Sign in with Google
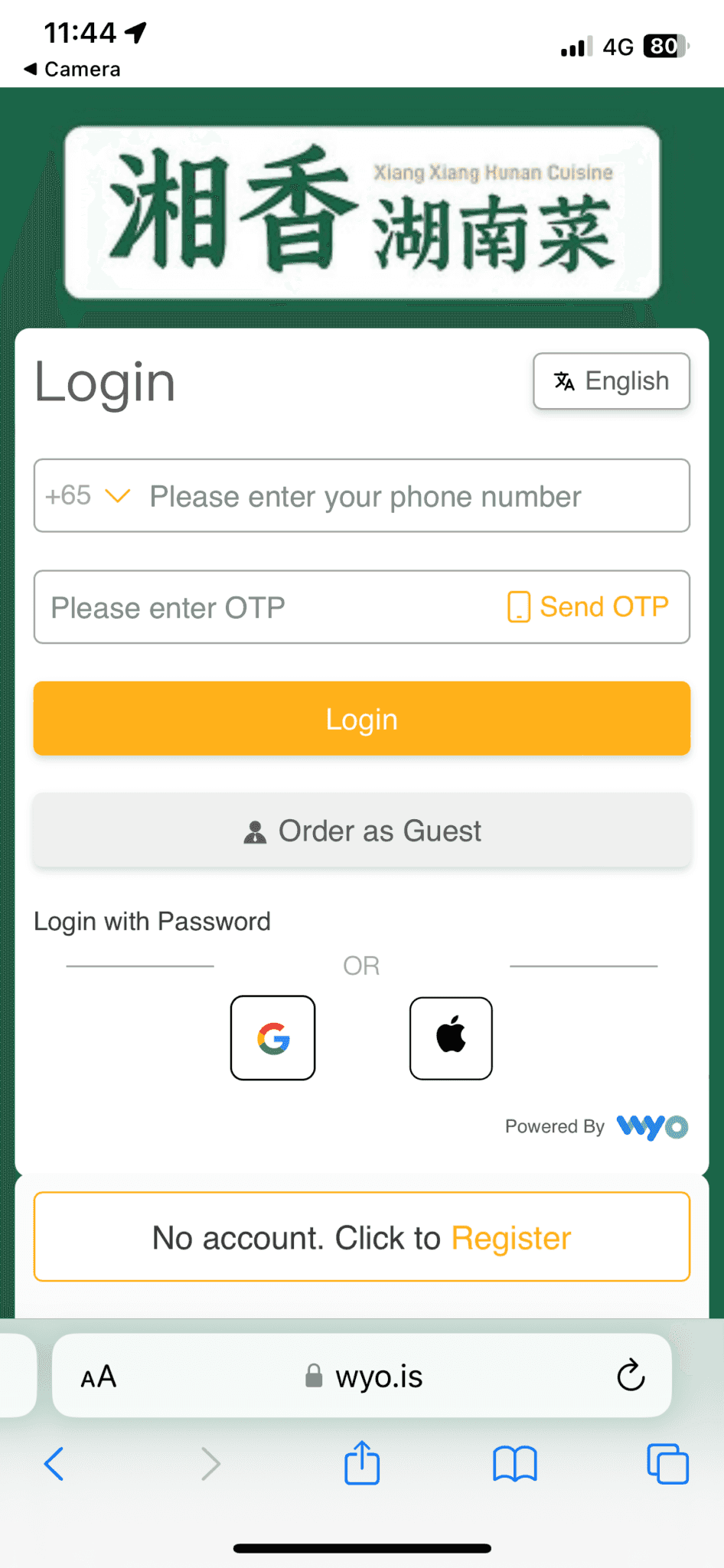 click(x=273, y=1038)
